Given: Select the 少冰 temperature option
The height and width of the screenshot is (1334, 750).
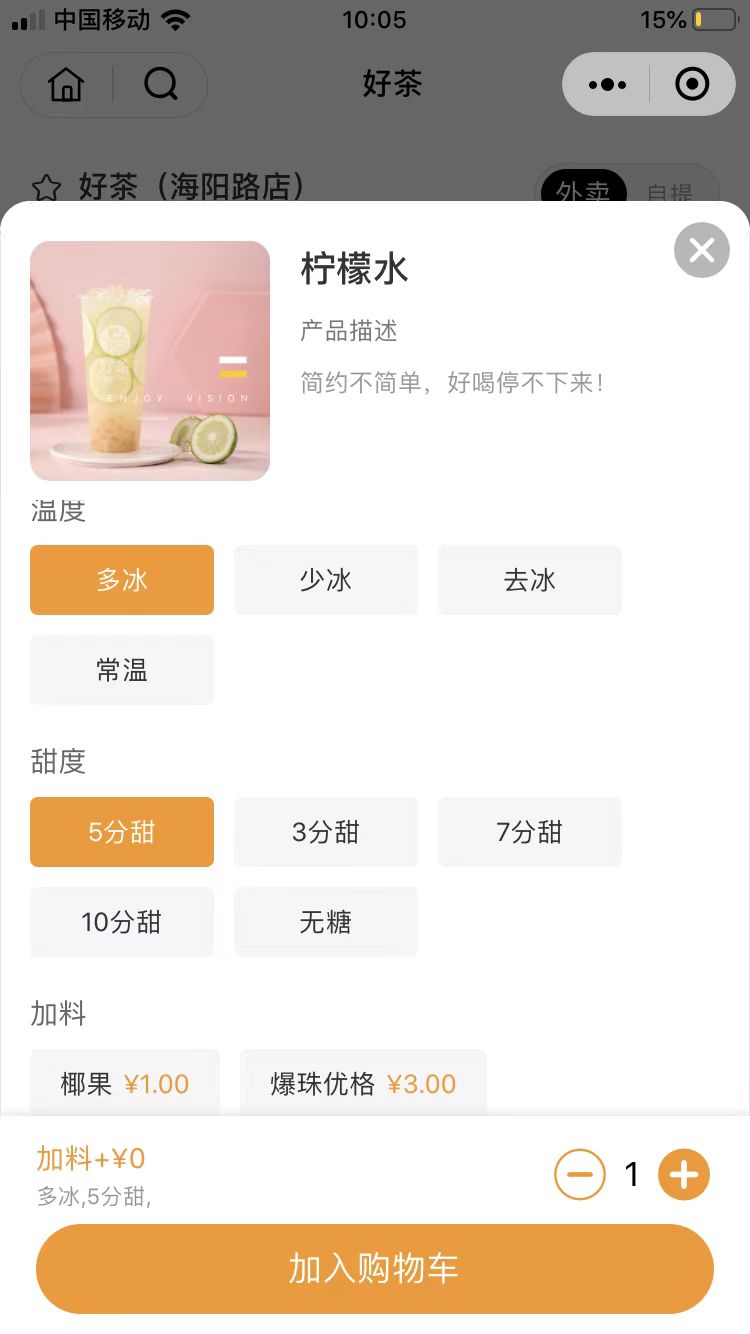Looking at the screenshot, I should point(326,580).
